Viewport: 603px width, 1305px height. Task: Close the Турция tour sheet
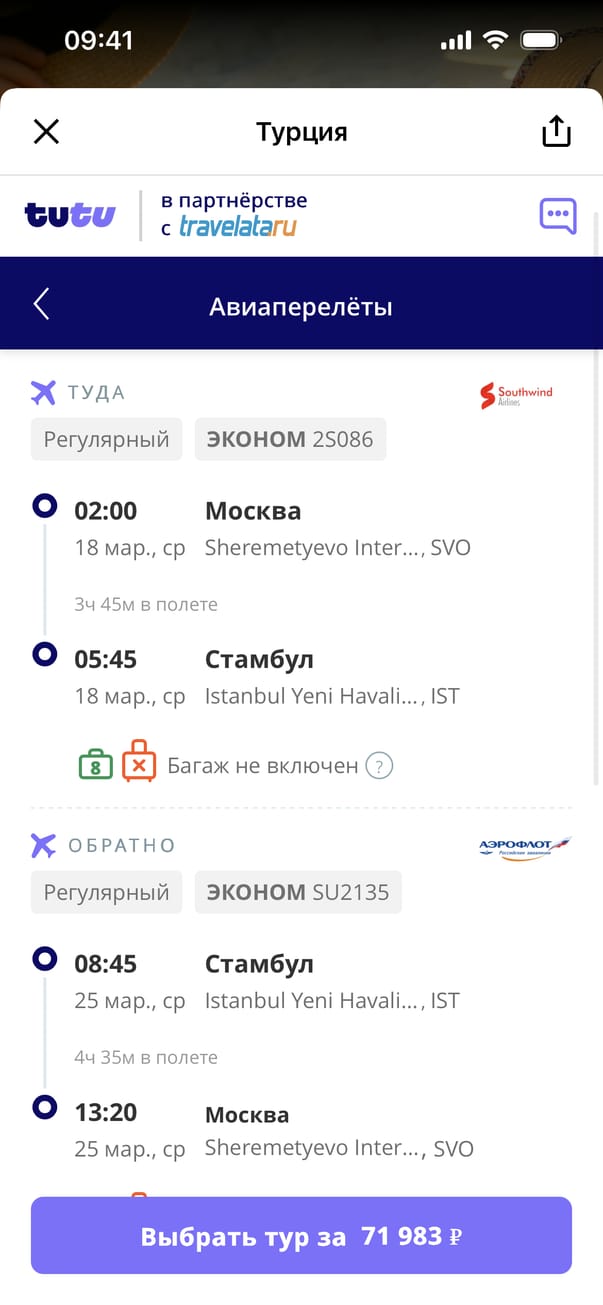coord(46,132)
